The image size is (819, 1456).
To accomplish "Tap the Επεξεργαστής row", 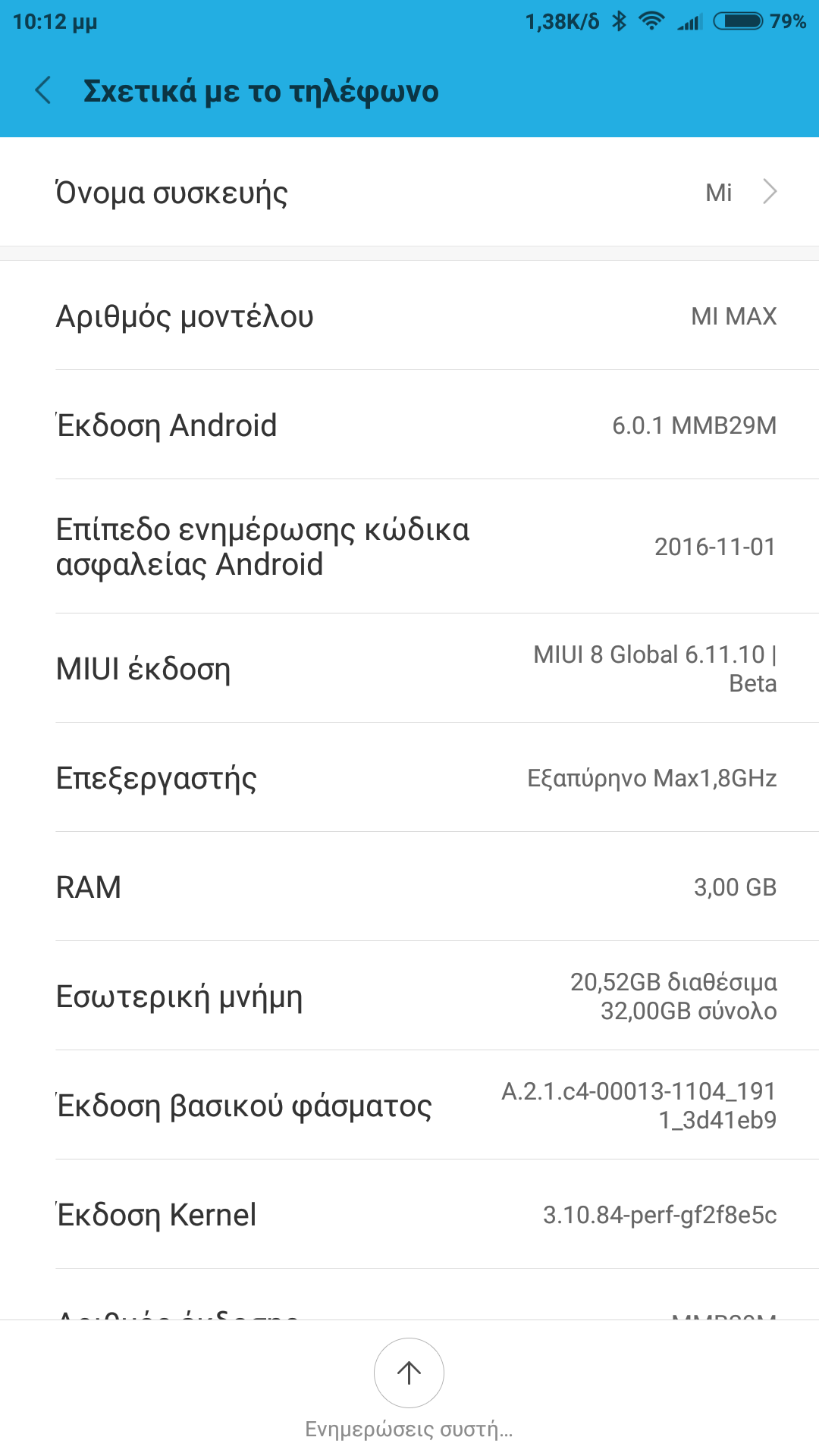I will (x=409, y=778).
